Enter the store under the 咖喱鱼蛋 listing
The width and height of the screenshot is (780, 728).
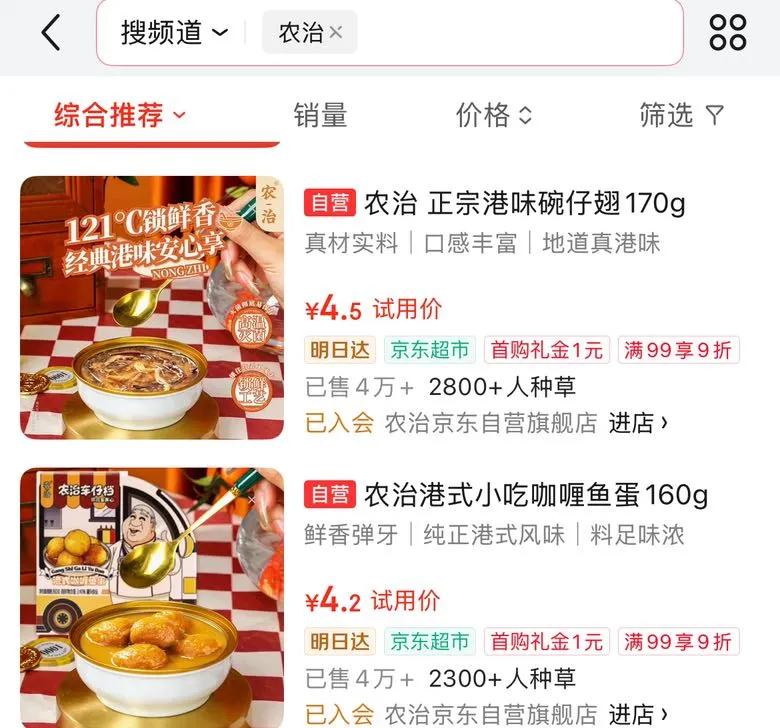[638, 715]
